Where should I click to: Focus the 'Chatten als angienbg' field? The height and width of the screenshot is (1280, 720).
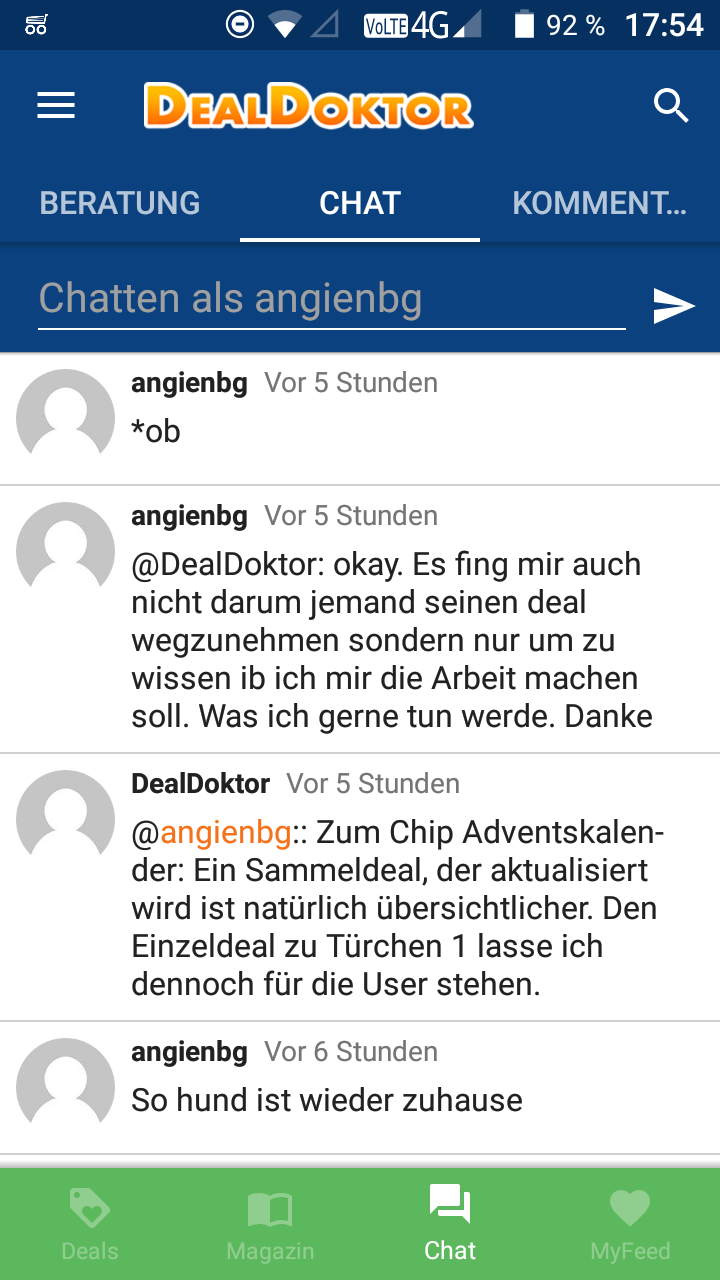coord(332,300)
